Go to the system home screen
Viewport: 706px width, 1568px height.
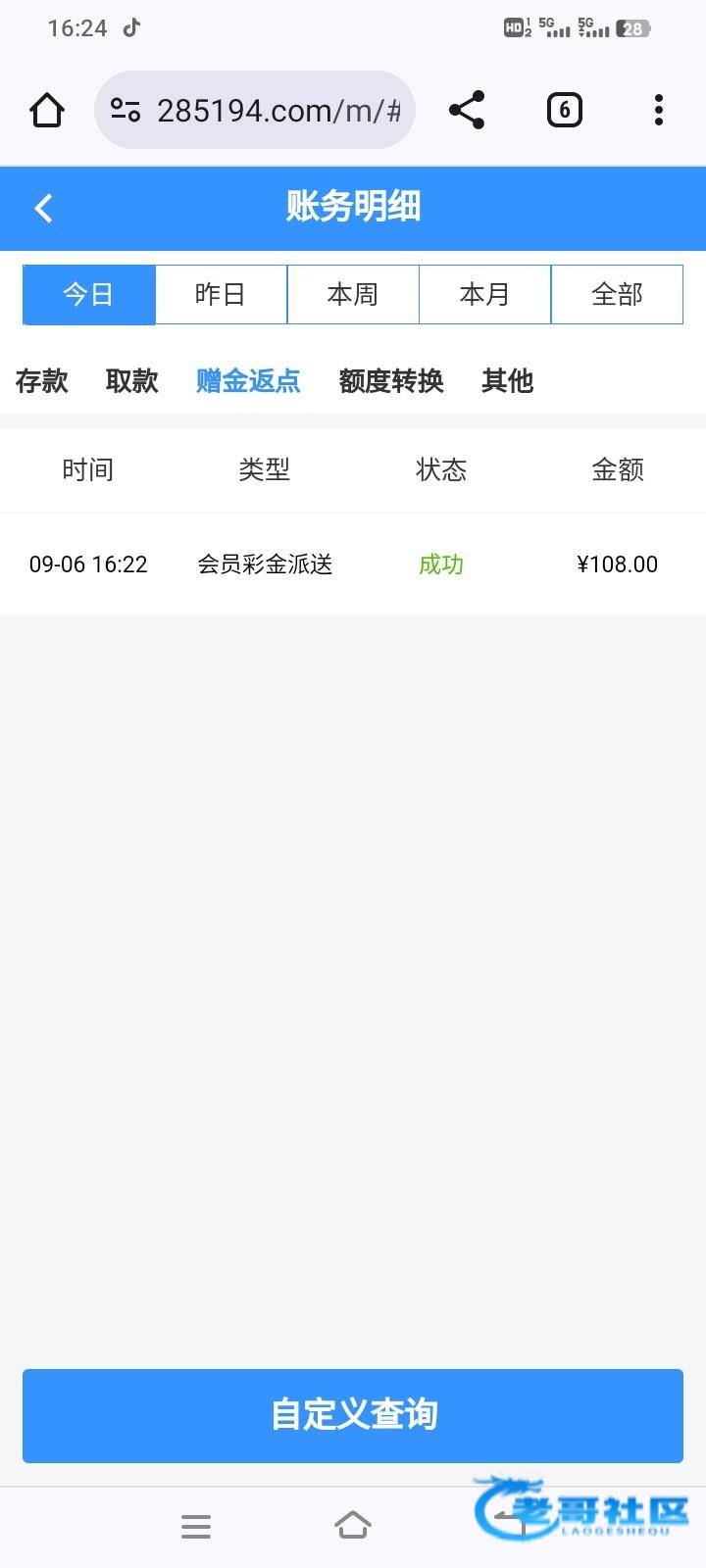(x=353, y=1526)
